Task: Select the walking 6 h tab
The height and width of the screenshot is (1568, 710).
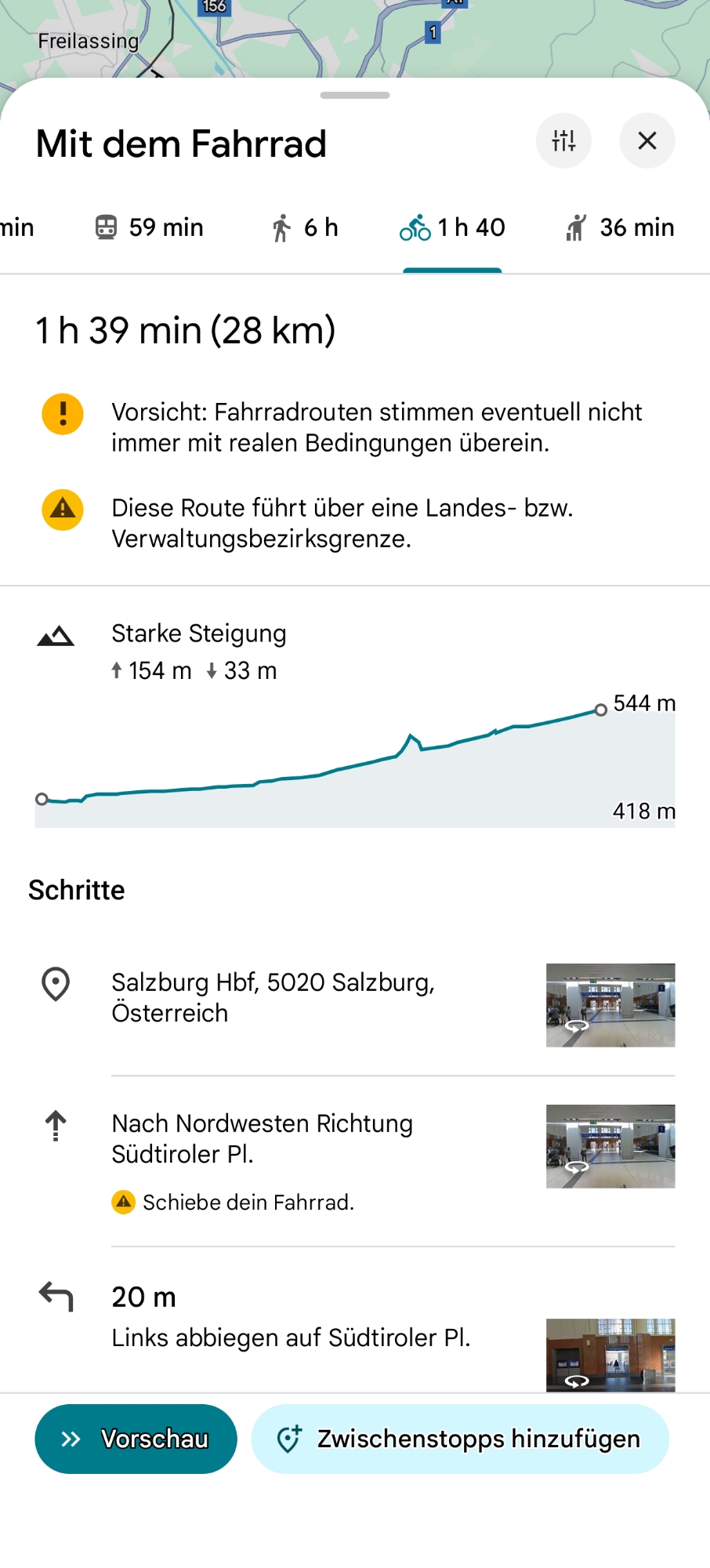Action: point(305,227)
